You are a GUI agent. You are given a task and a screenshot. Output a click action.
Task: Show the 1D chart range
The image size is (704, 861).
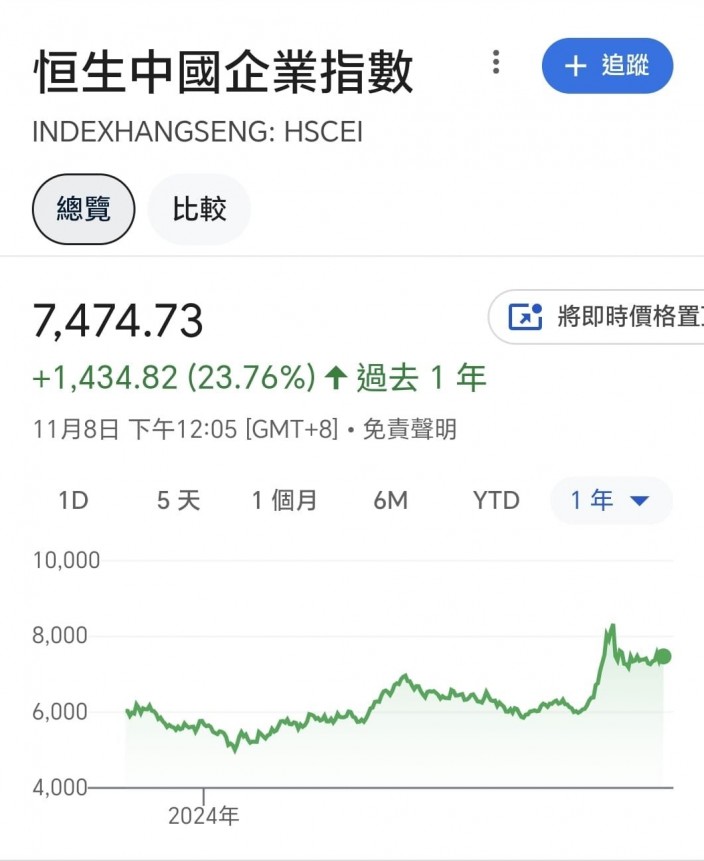click(x=73, y=500)
